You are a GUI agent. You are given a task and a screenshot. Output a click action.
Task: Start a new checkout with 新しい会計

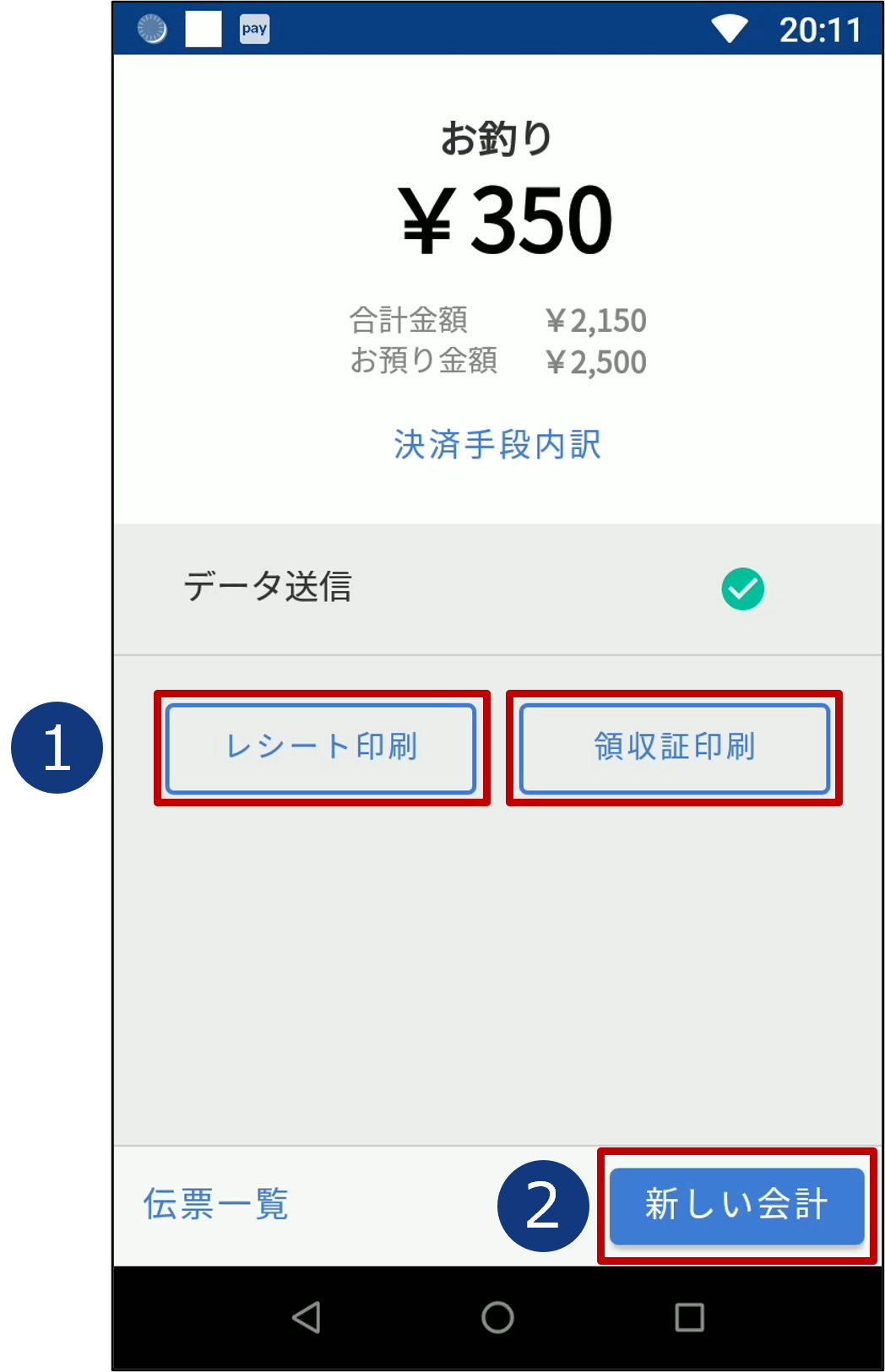736,1206
